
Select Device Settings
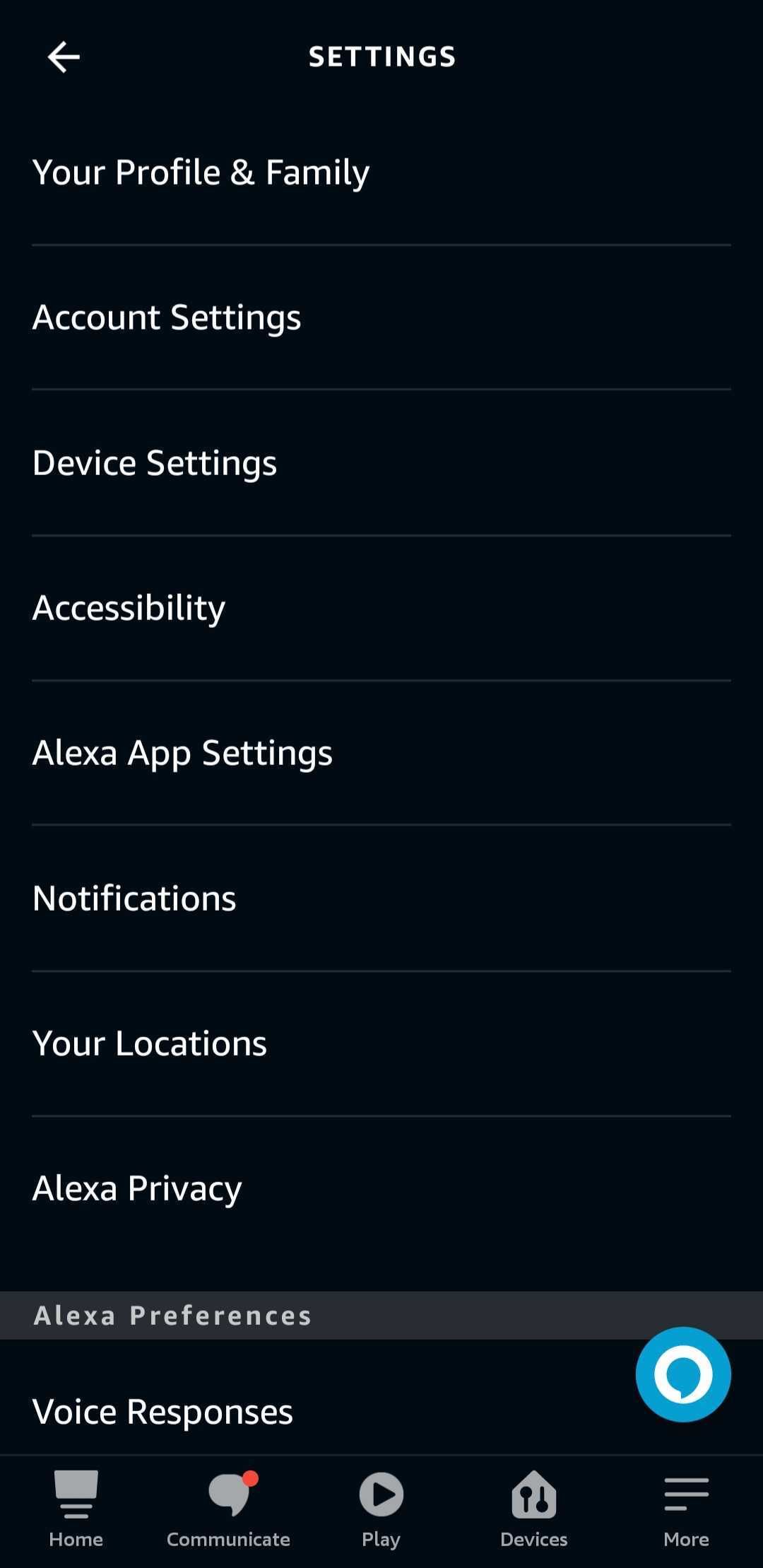(154, 463)
